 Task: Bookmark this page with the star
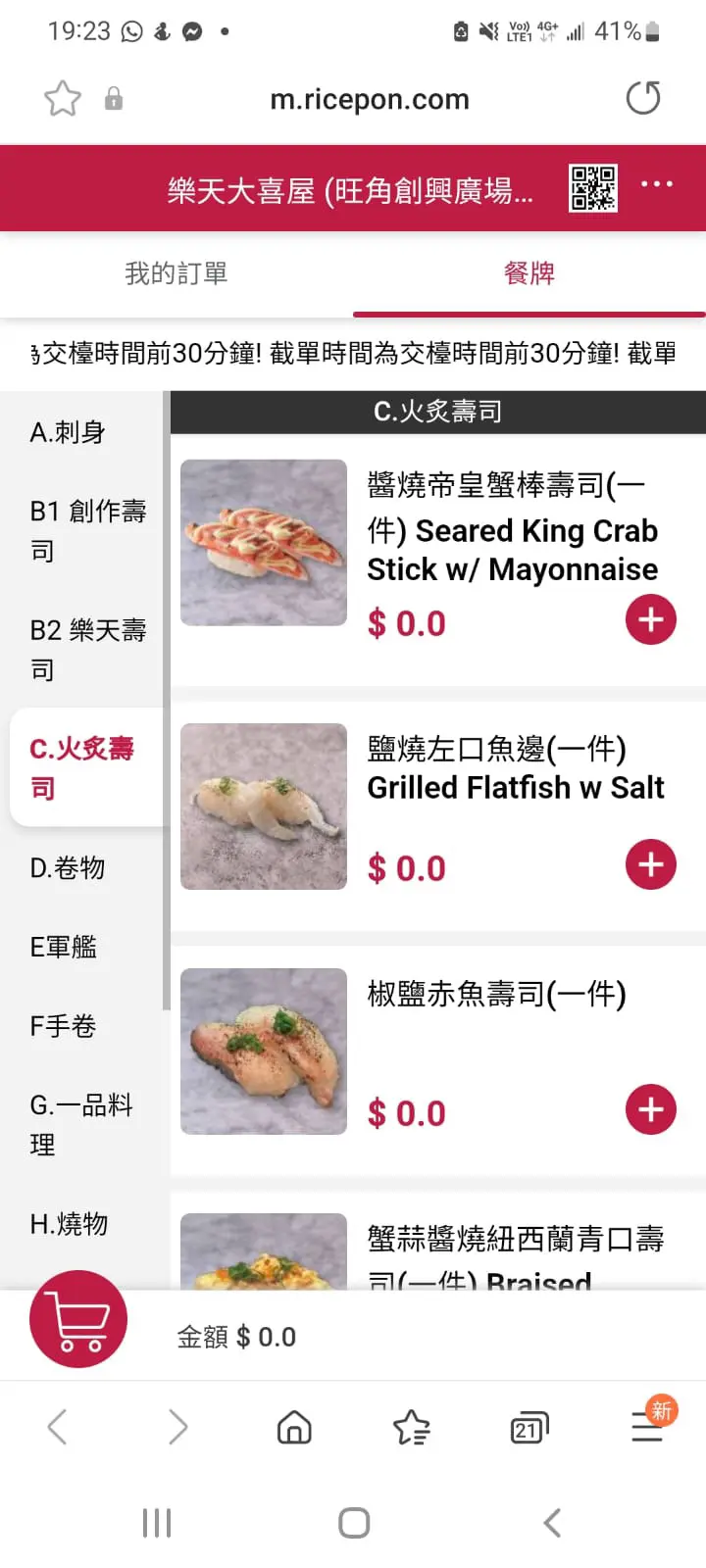click(x=63, y=99)
